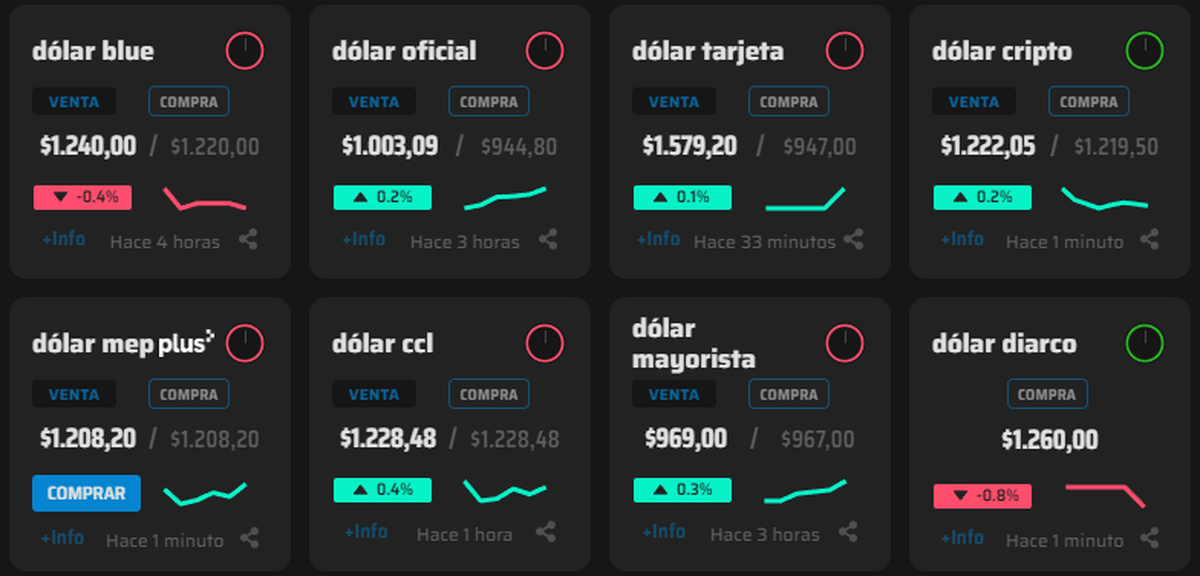This screenshot has width=1200, height=576.
Task: Open +Info for dólar diarco
Action: click(x=962, y=538)
